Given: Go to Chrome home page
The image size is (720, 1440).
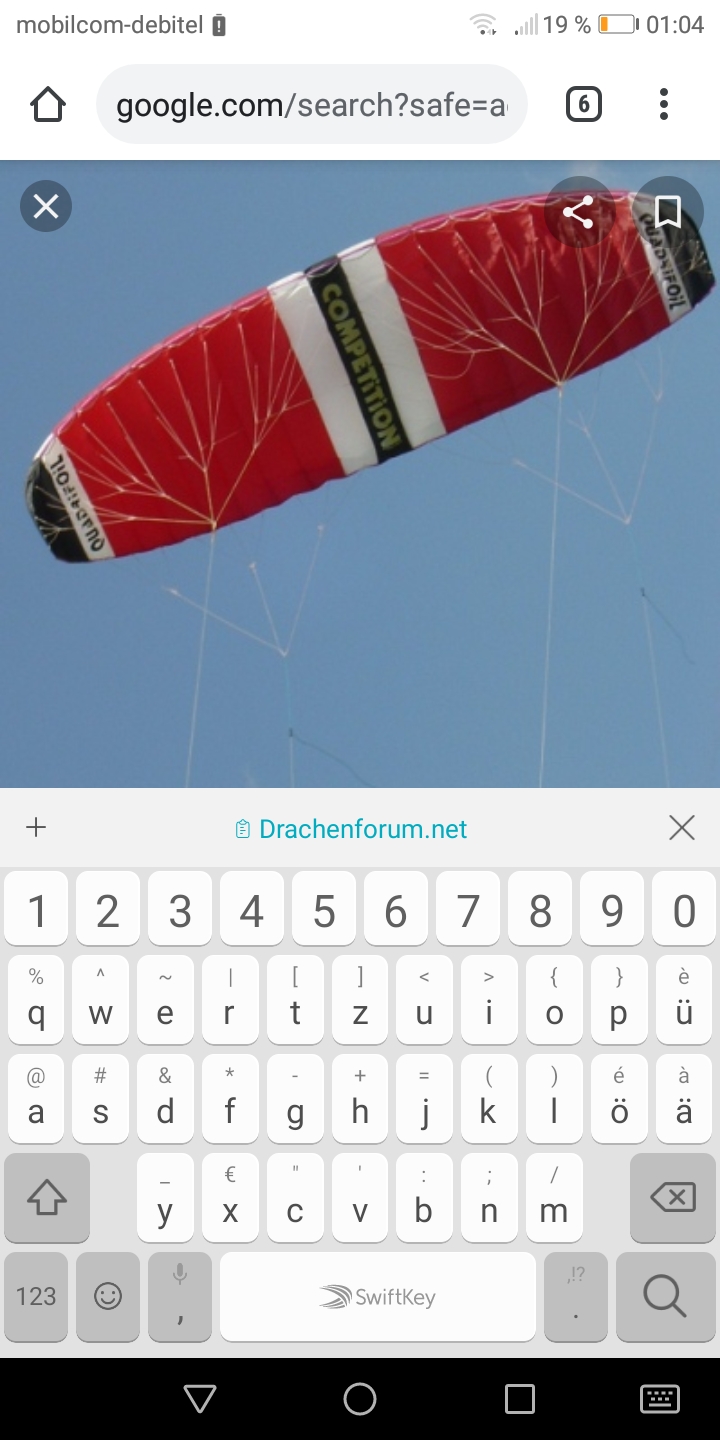Looking at the screenshot, I should pos(48,104).
